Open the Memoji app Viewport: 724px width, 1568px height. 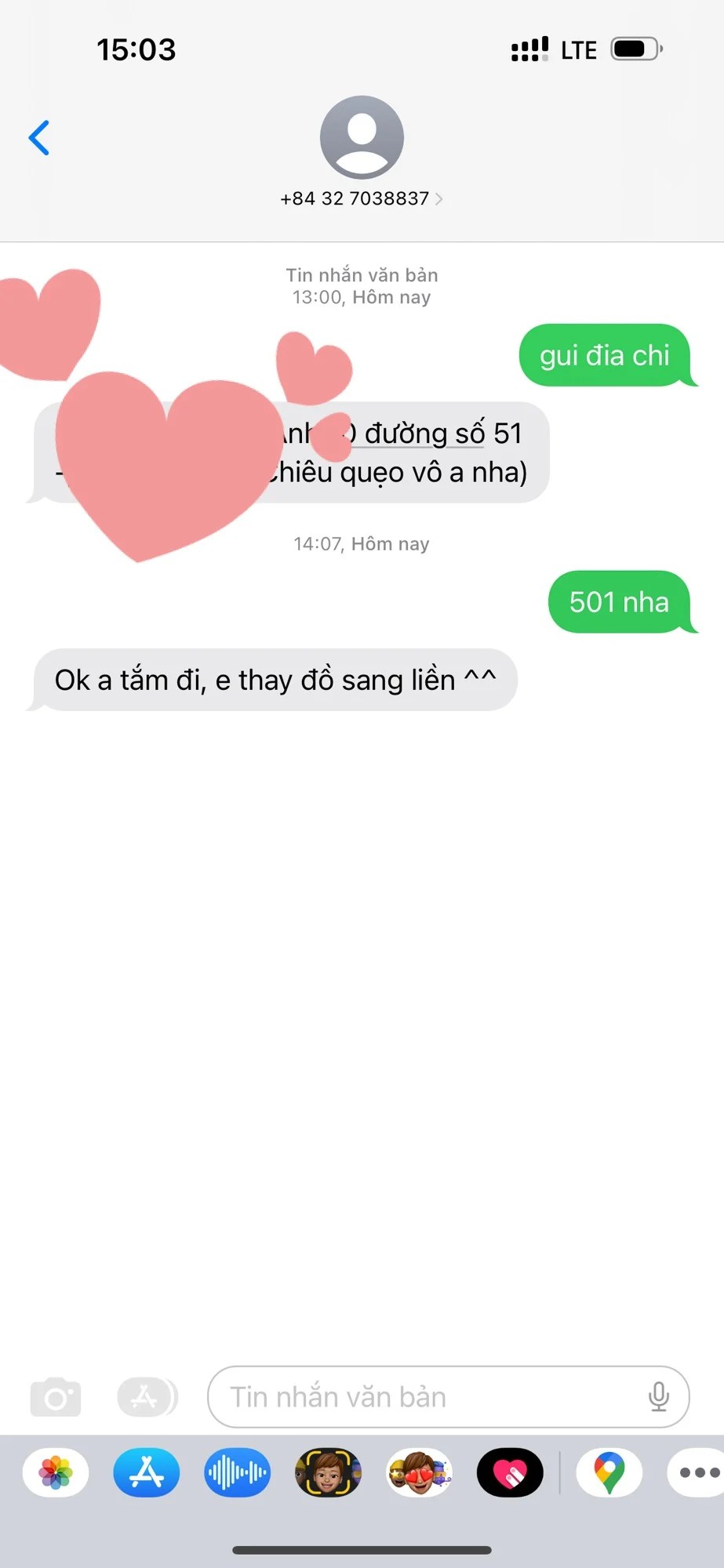click(x=328, y=1472)
